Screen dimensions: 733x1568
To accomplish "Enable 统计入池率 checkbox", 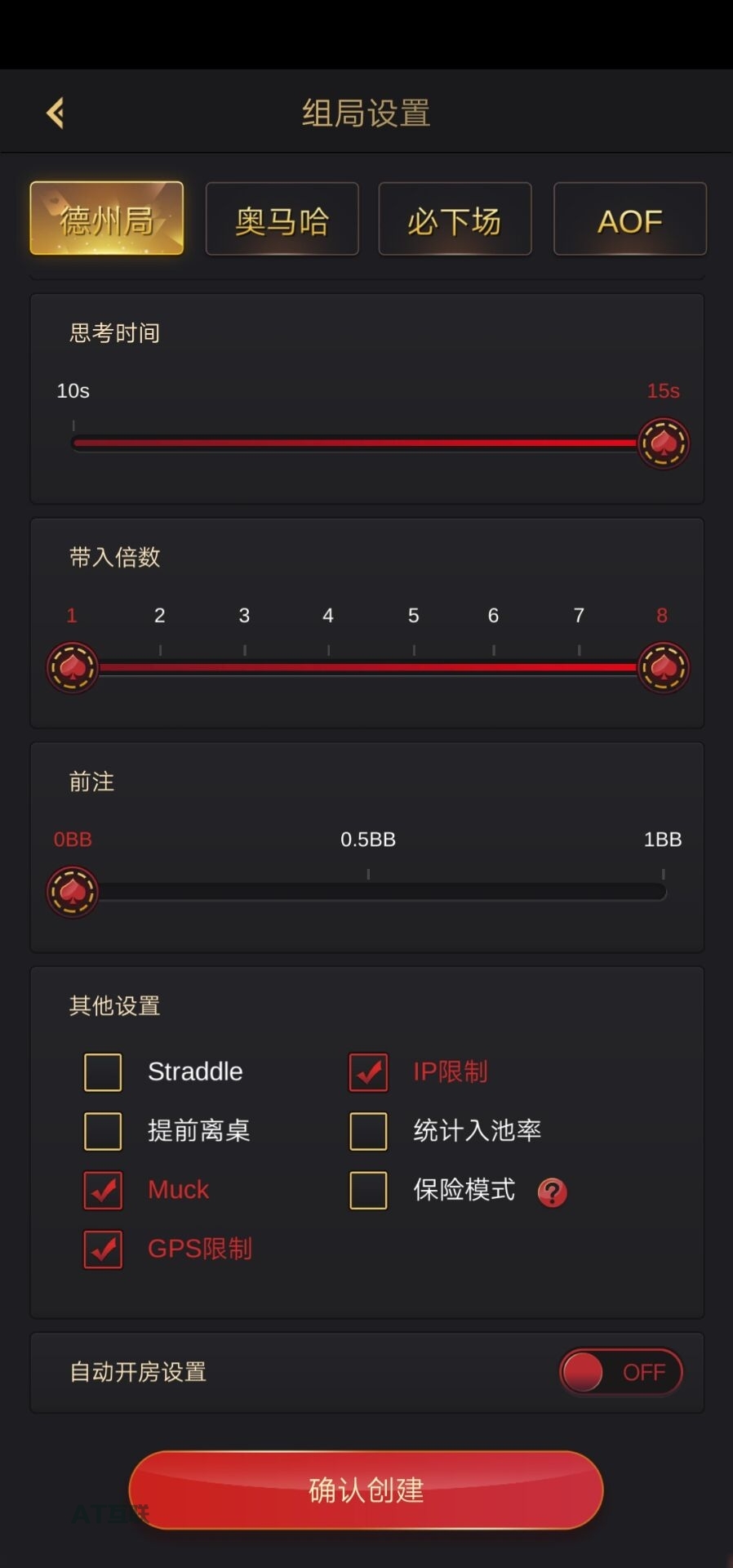I will point(369,1131).
